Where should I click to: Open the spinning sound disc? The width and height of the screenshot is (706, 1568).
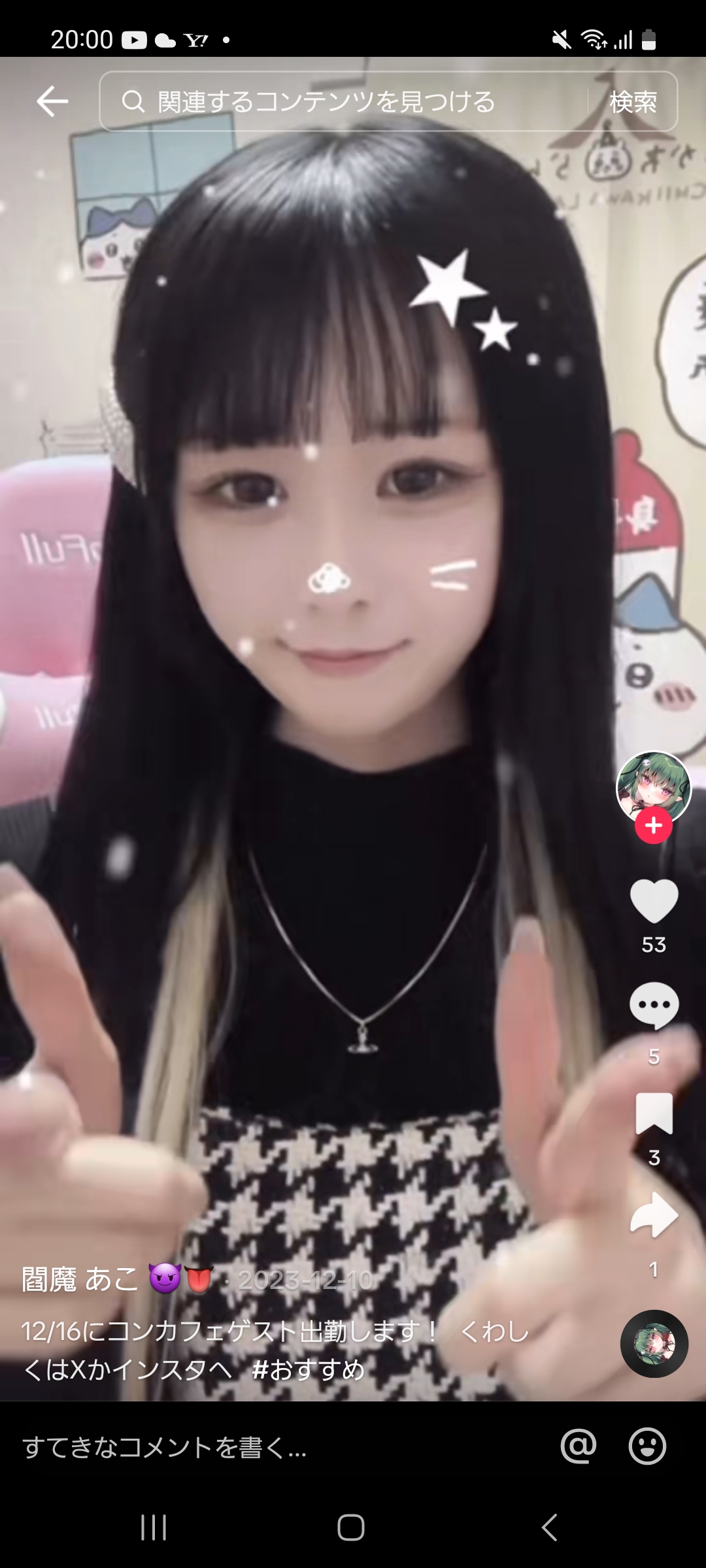coord(654,1344)
